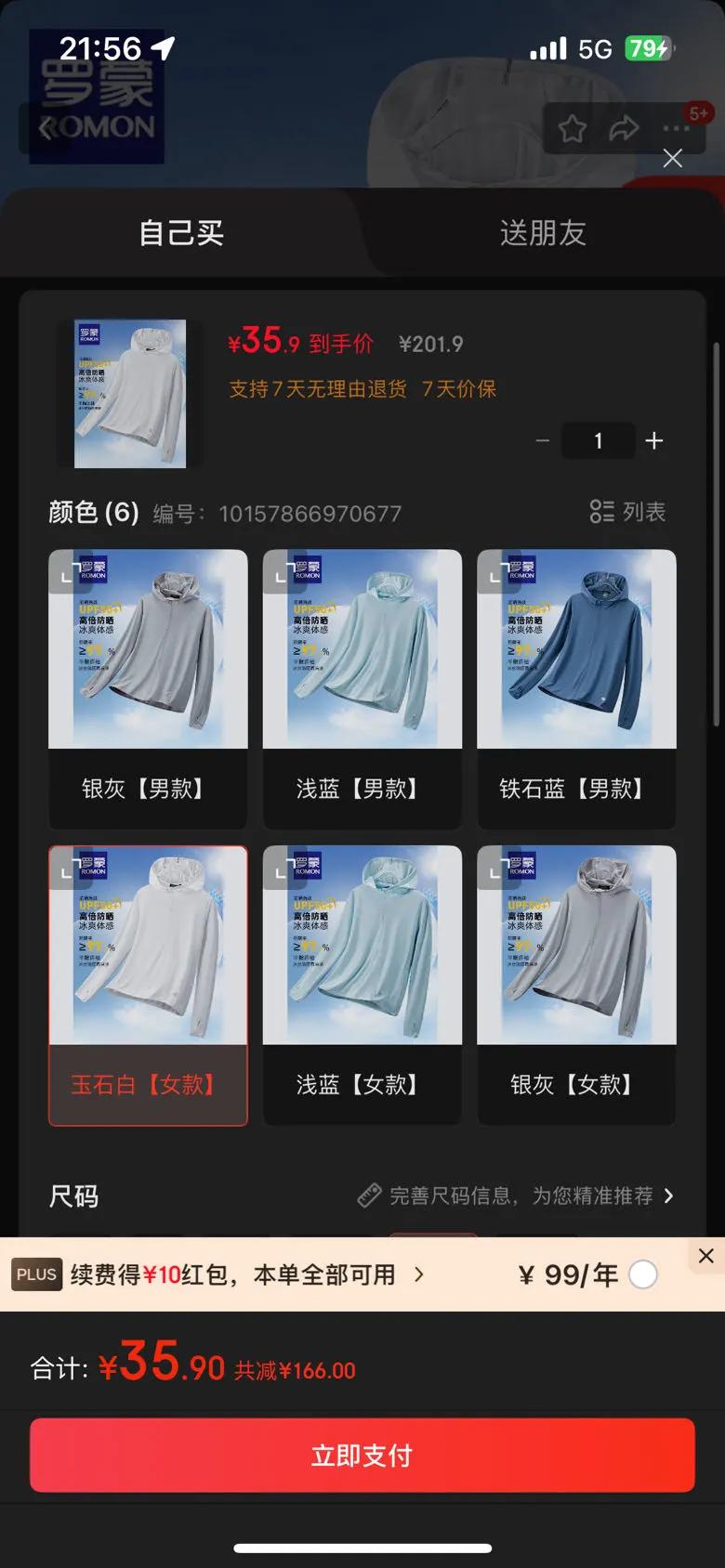Image resolution: width=725 pixels, height=1568 pixels.
Task: Select the 浅蓝【女款】 color option
Action: pos(362,986)
